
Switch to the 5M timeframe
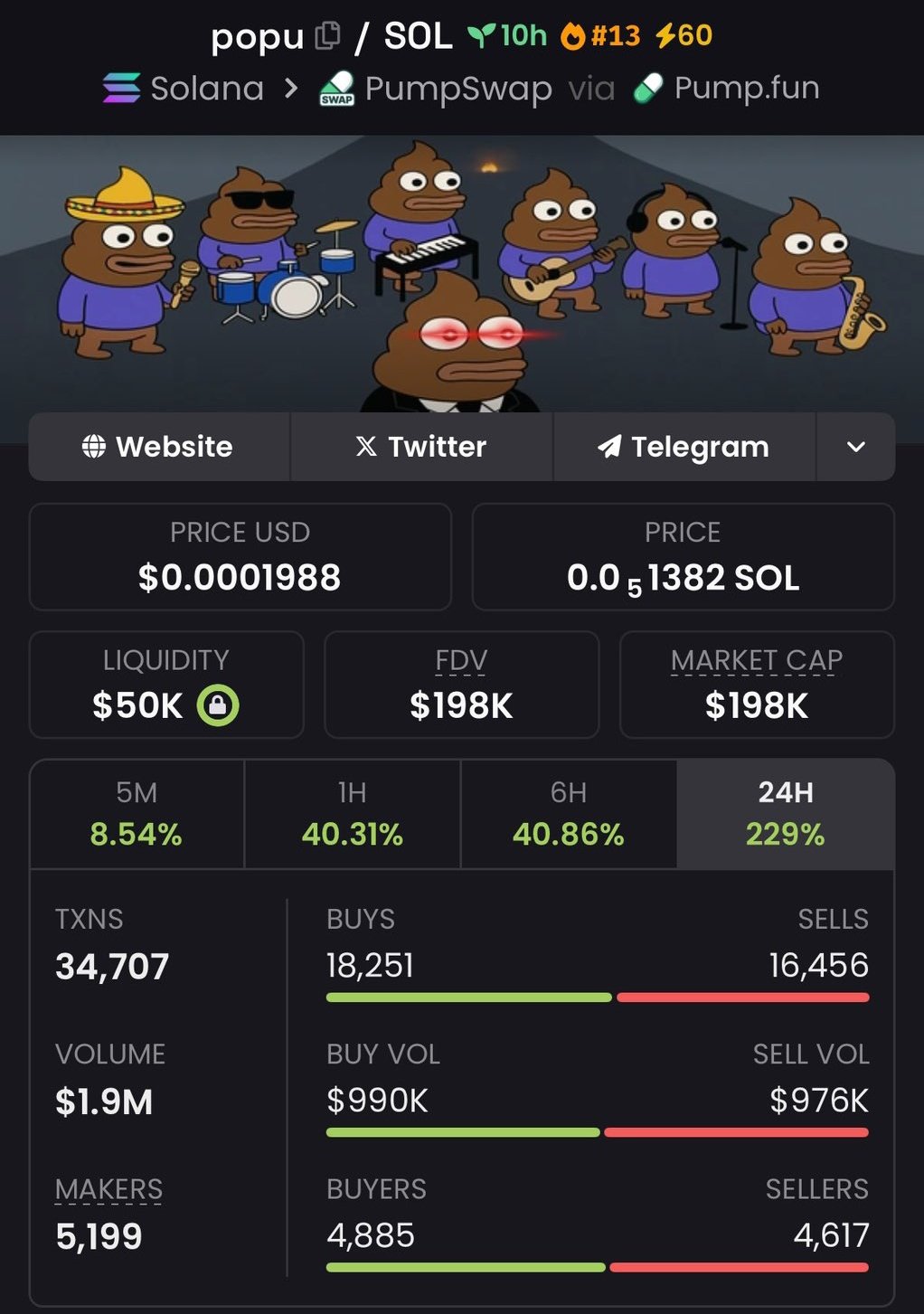(137, 814)
